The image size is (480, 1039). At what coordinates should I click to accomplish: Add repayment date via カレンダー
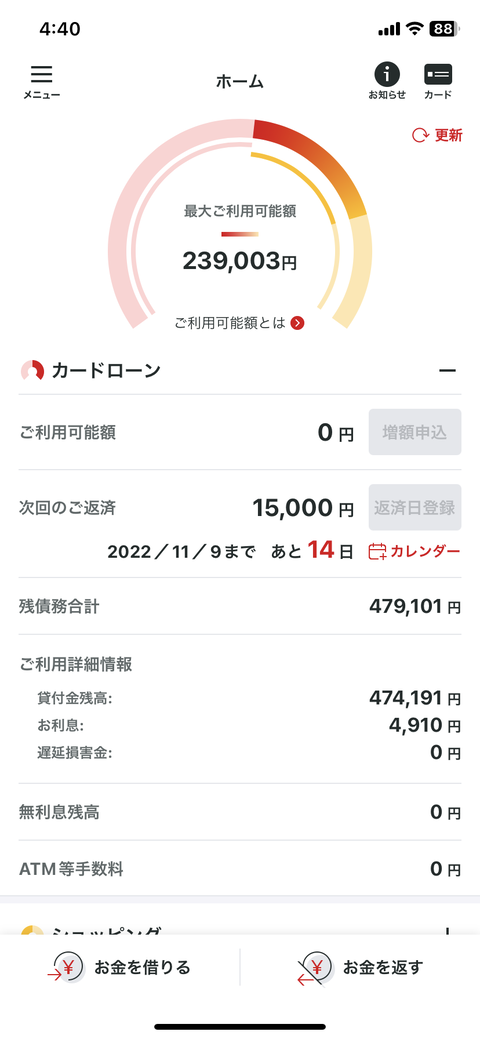(414, 551)
